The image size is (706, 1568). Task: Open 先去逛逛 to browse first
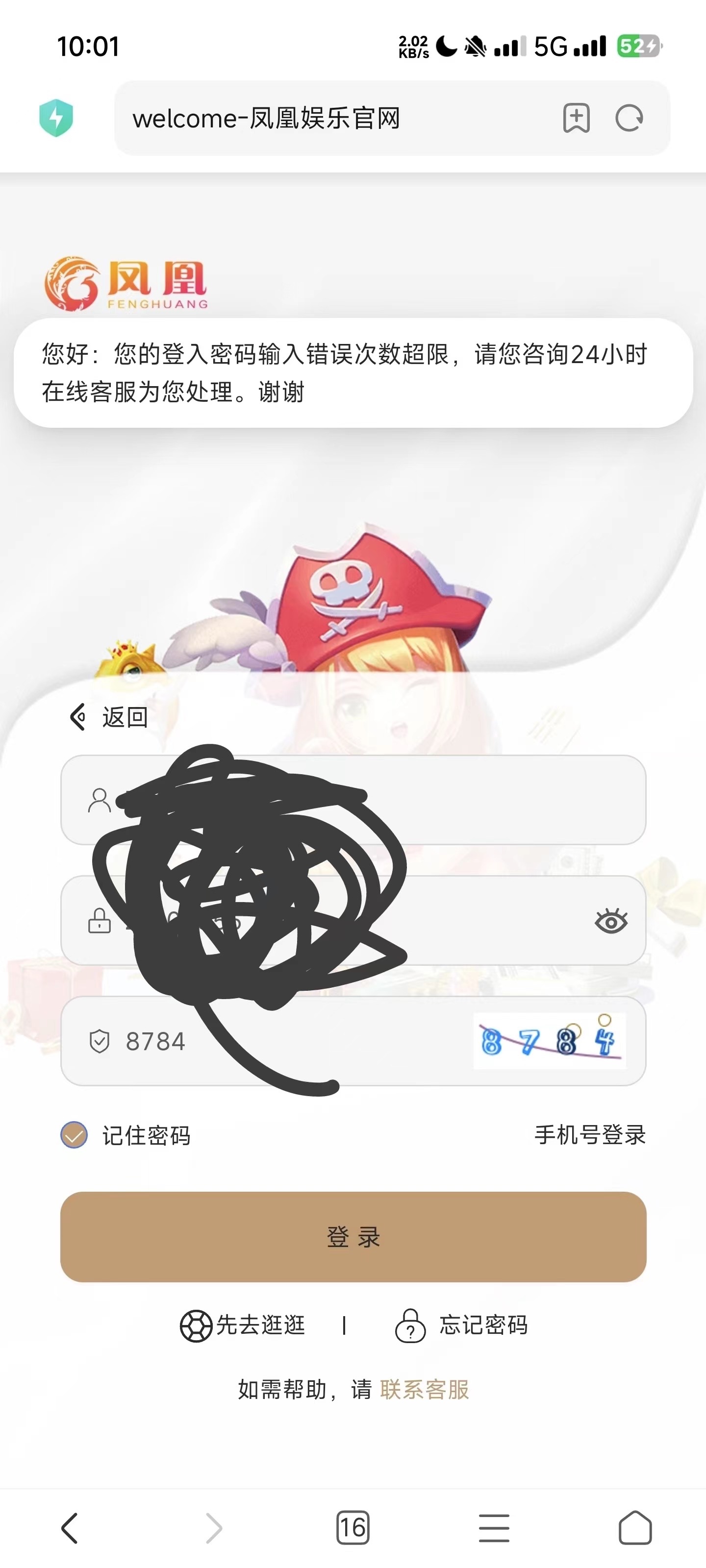pos(244,1325)
